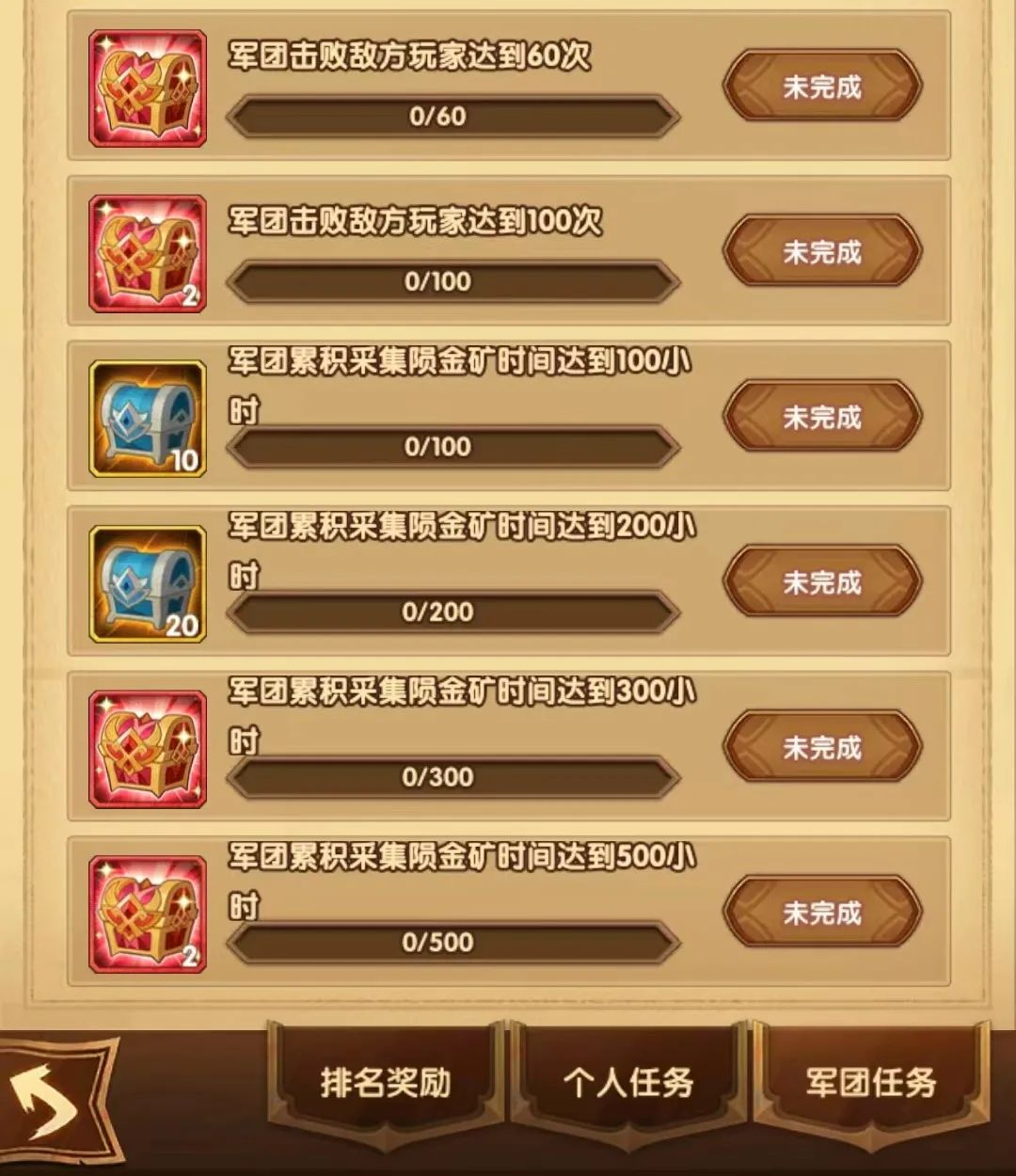Tap 未完成 for 300-hour mining task

click(822, 748)
